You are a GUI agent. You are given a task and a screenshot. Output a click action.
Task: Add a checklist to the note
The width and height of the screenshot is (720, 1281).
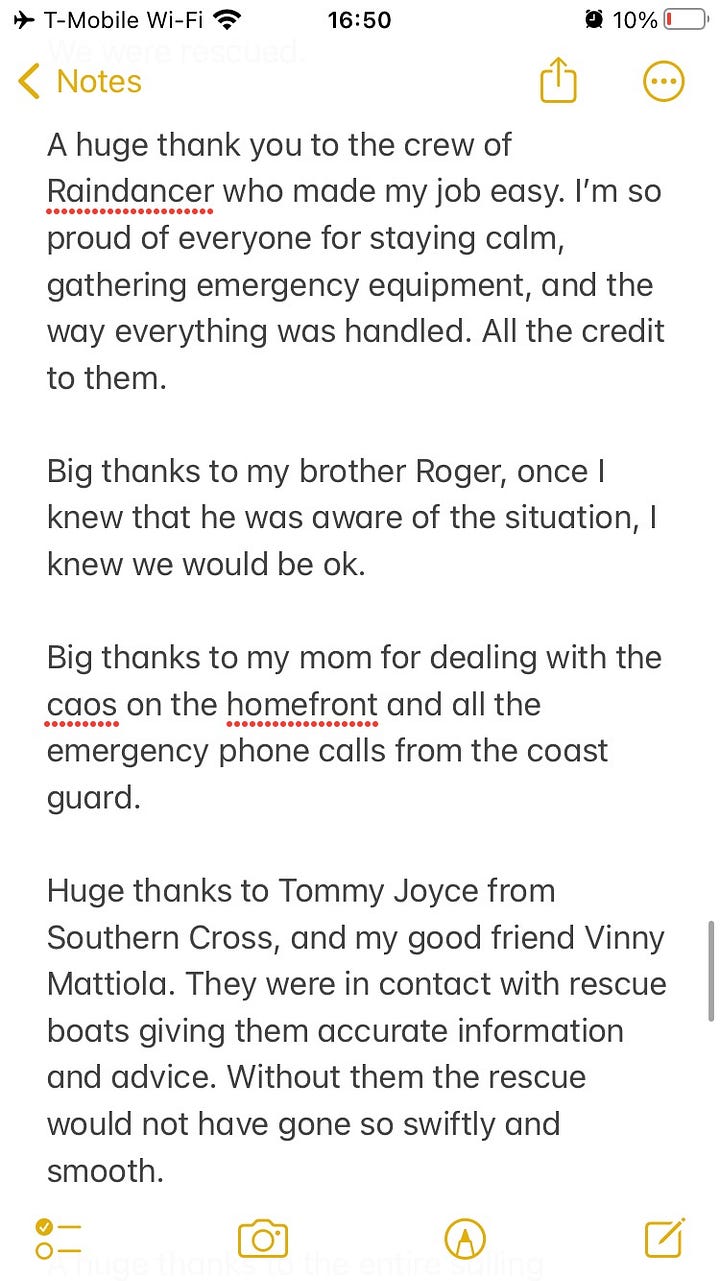click(58, 1238)
